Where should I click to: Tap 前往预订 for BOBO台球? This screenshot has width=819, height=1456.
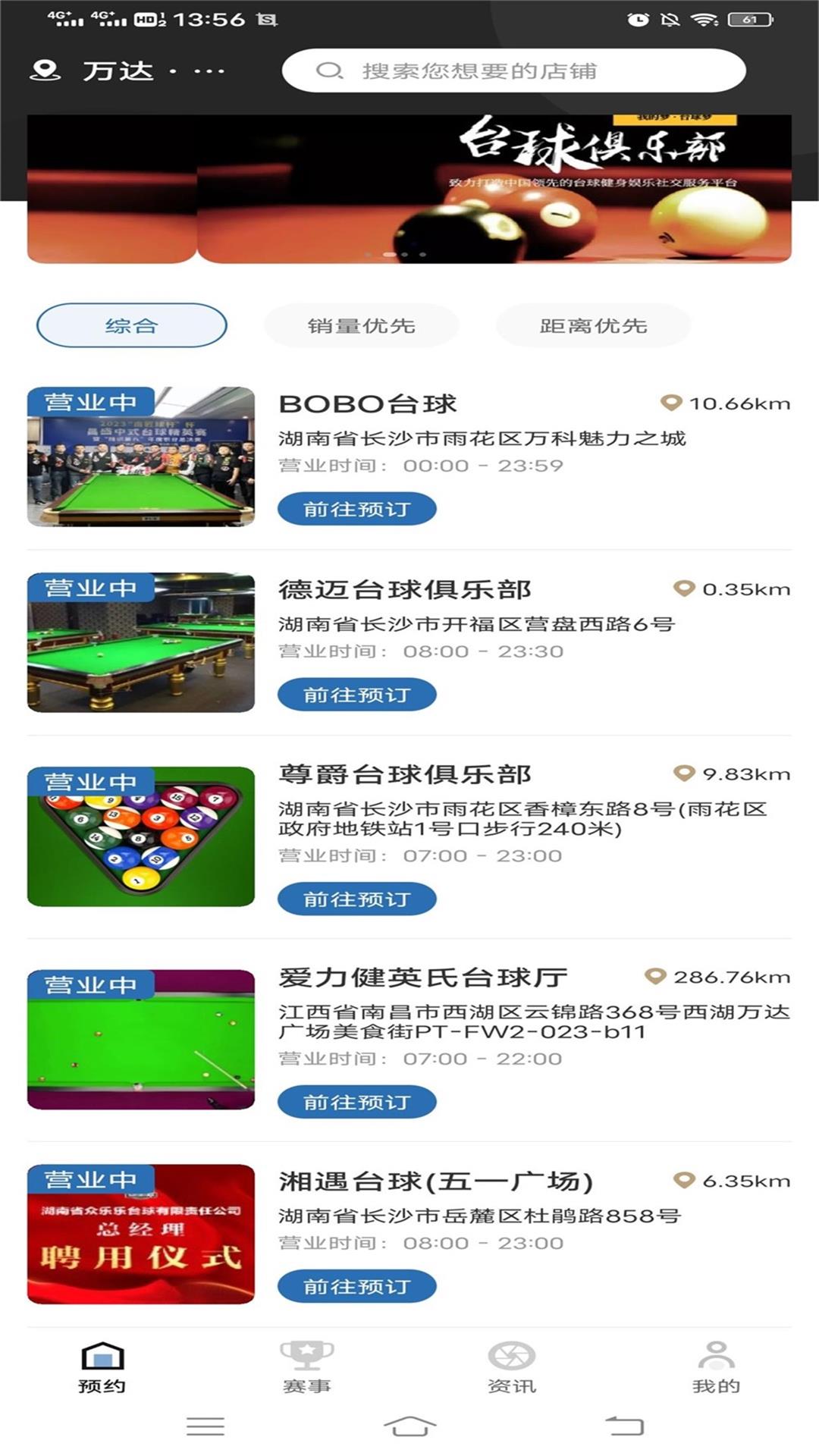pos(356,509)
